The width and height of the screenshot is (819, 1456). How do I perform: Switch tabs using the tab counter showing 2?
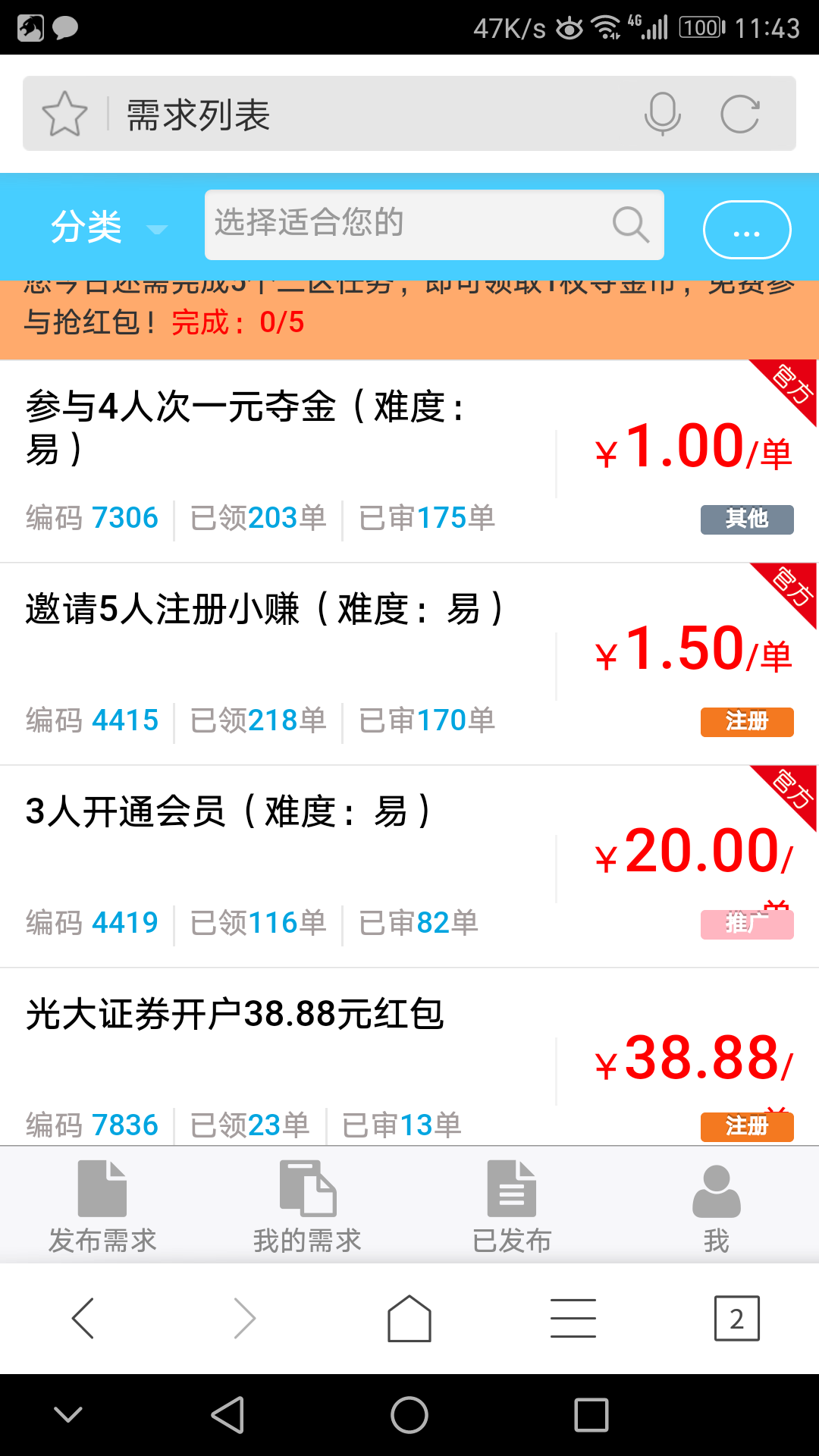tap(736, 1317)
